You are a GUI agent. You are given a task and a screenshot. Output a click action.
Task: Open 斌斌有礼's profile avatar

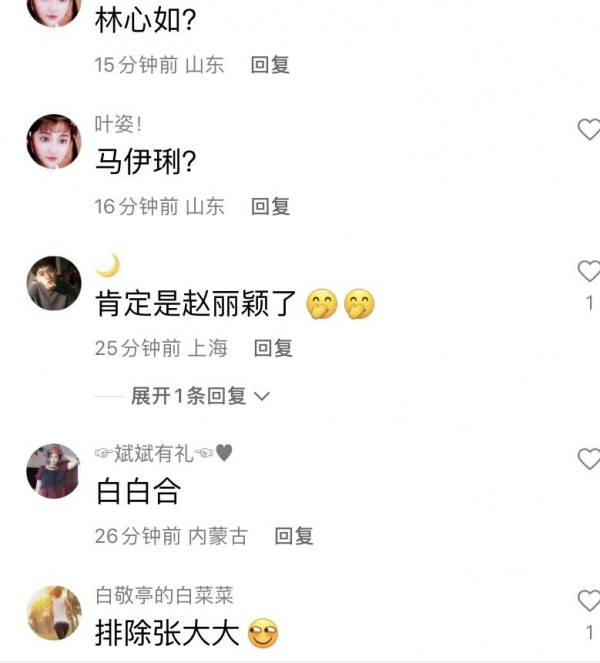pyautogui.click(x=53, y=470)
